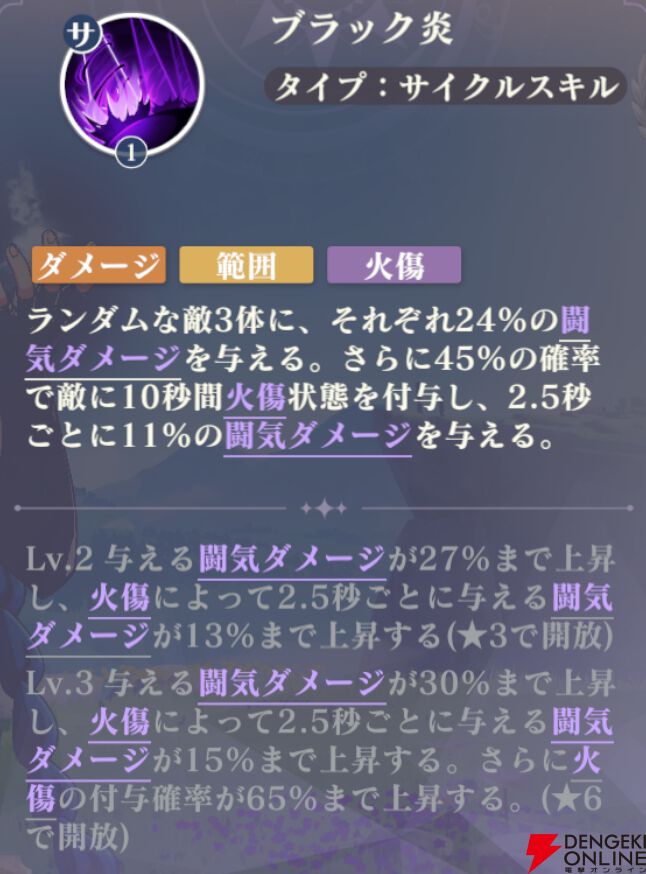
Task: Open 闘気ダメージ link before が27%まで上昇
Action: [x=291, y=558]
